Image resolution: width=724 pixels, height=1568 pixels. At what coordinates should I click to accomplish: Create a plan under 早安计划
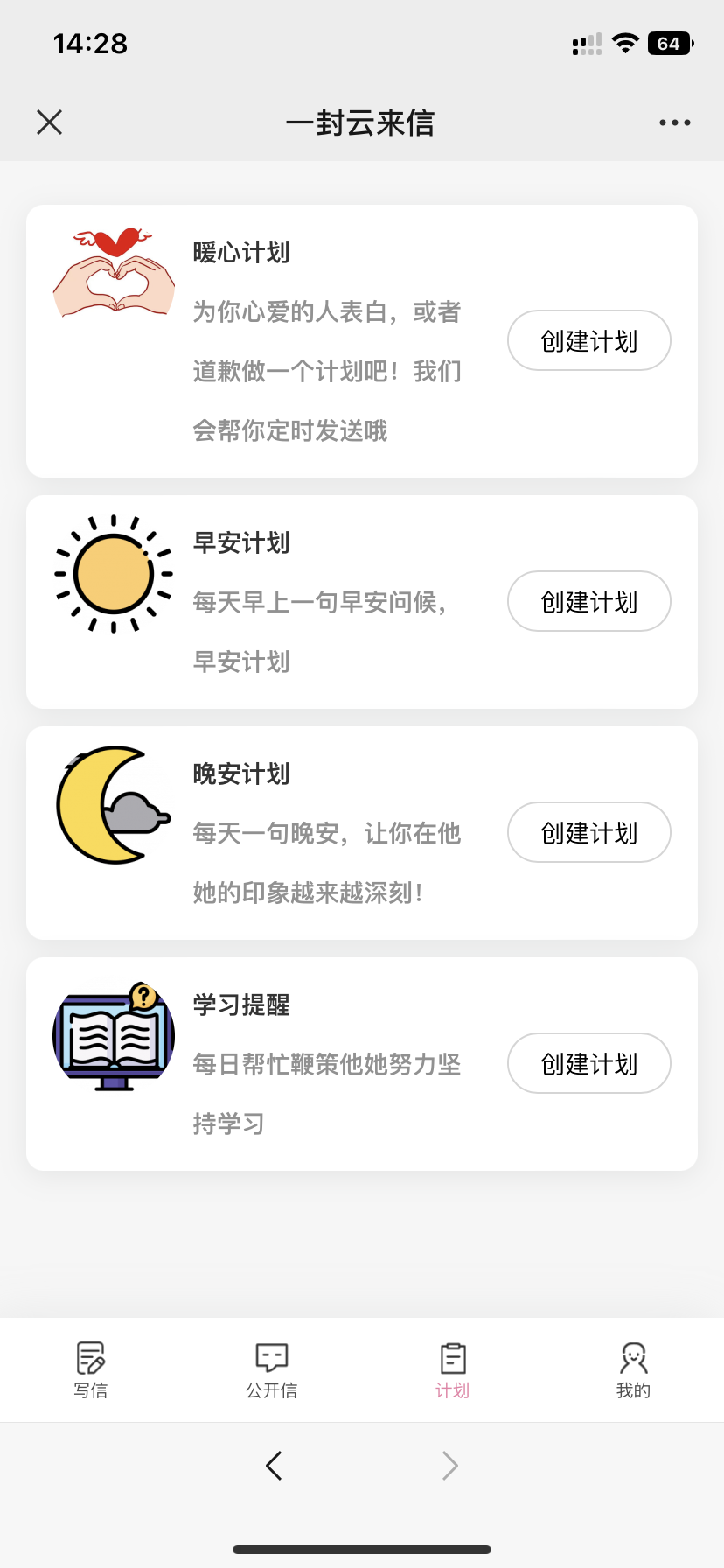tap(588, 601)
